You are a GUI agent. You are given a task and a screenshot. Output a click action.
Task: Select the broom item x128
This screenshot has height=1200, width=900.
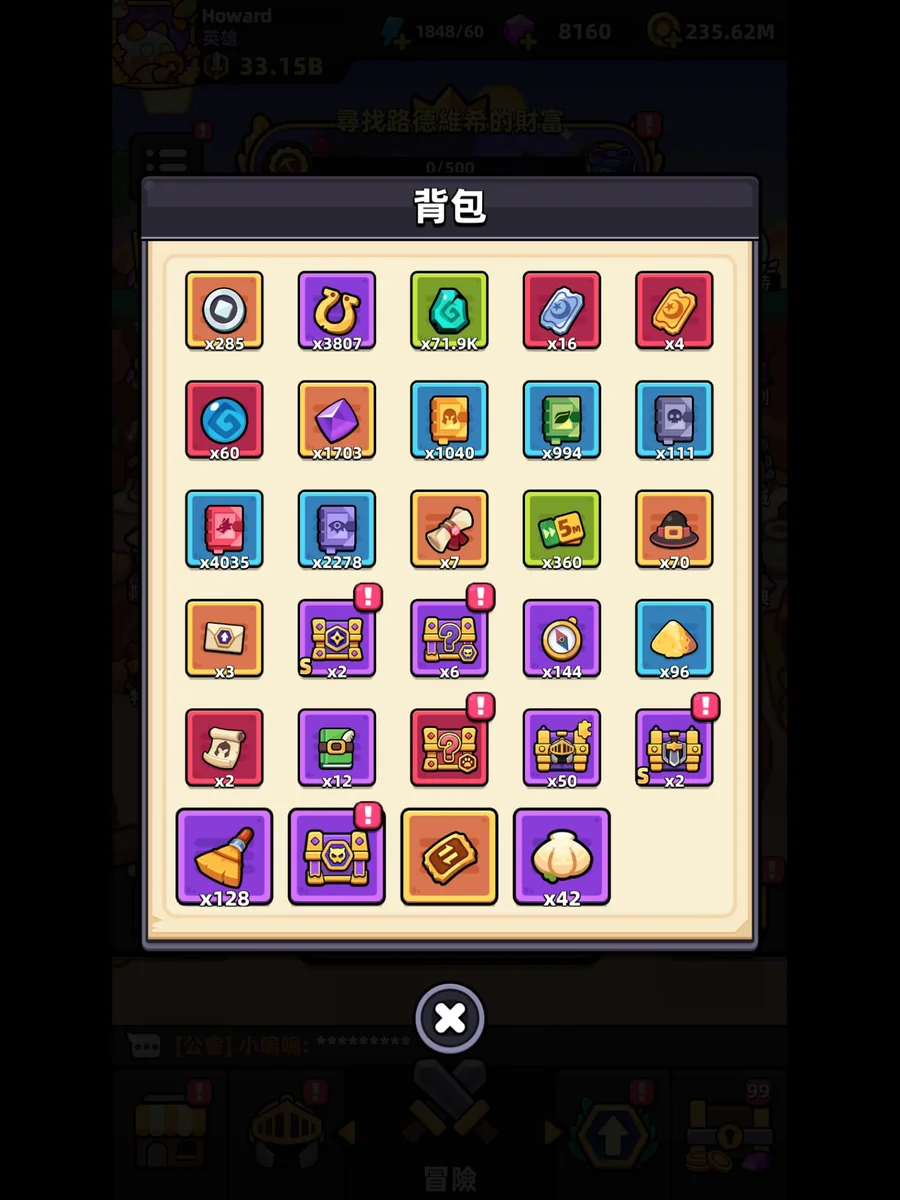pos(224,856)
